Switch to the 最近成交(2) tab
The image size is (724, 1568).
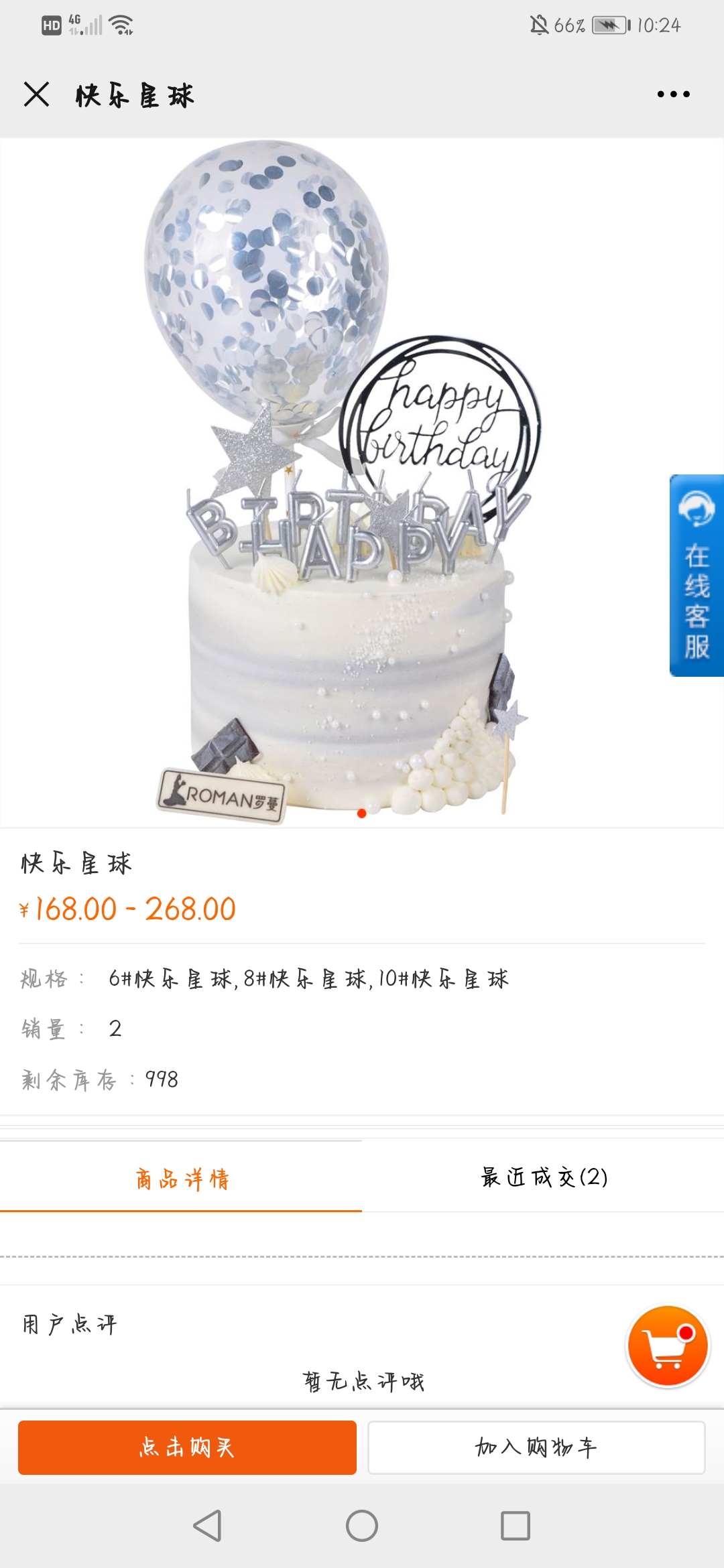coord(544,1177)
